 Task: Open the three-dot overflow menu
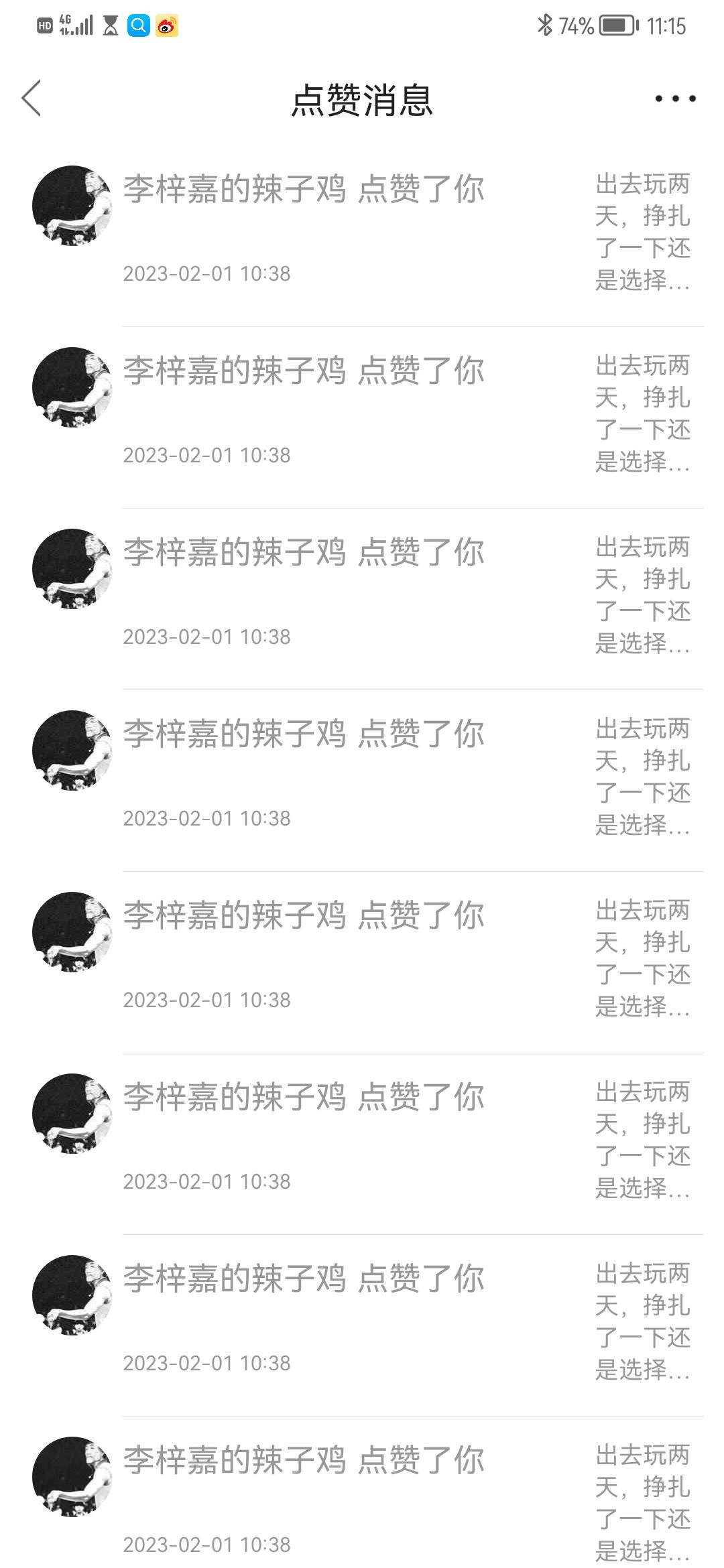(x=675, y=99)
